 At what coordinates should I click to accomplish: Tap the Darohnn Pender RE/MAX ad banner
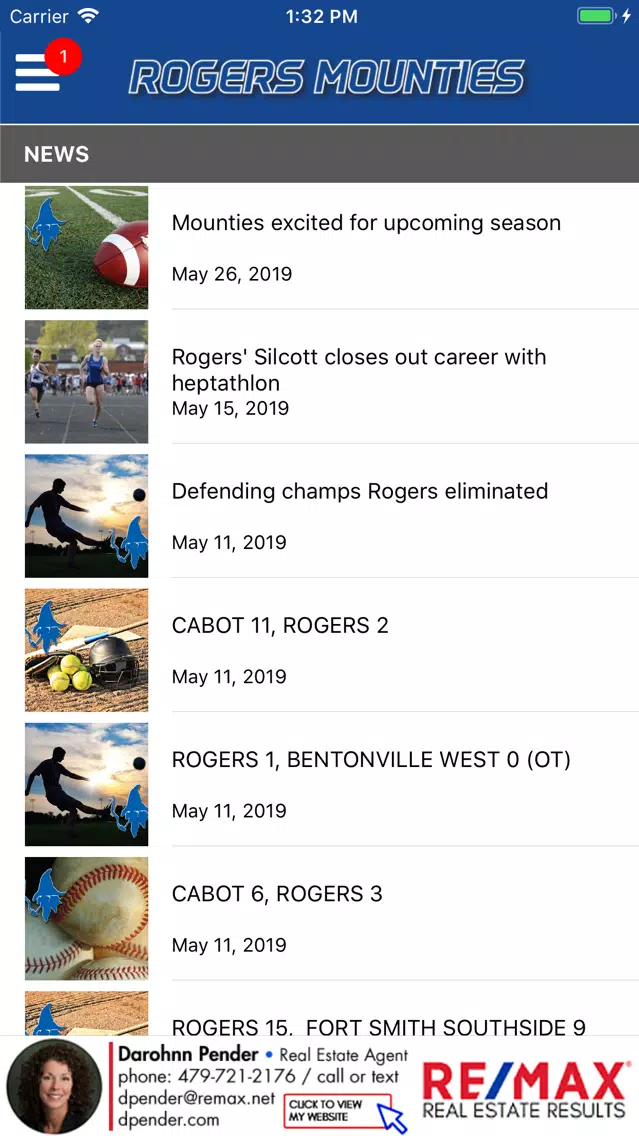coord(320,1086)
